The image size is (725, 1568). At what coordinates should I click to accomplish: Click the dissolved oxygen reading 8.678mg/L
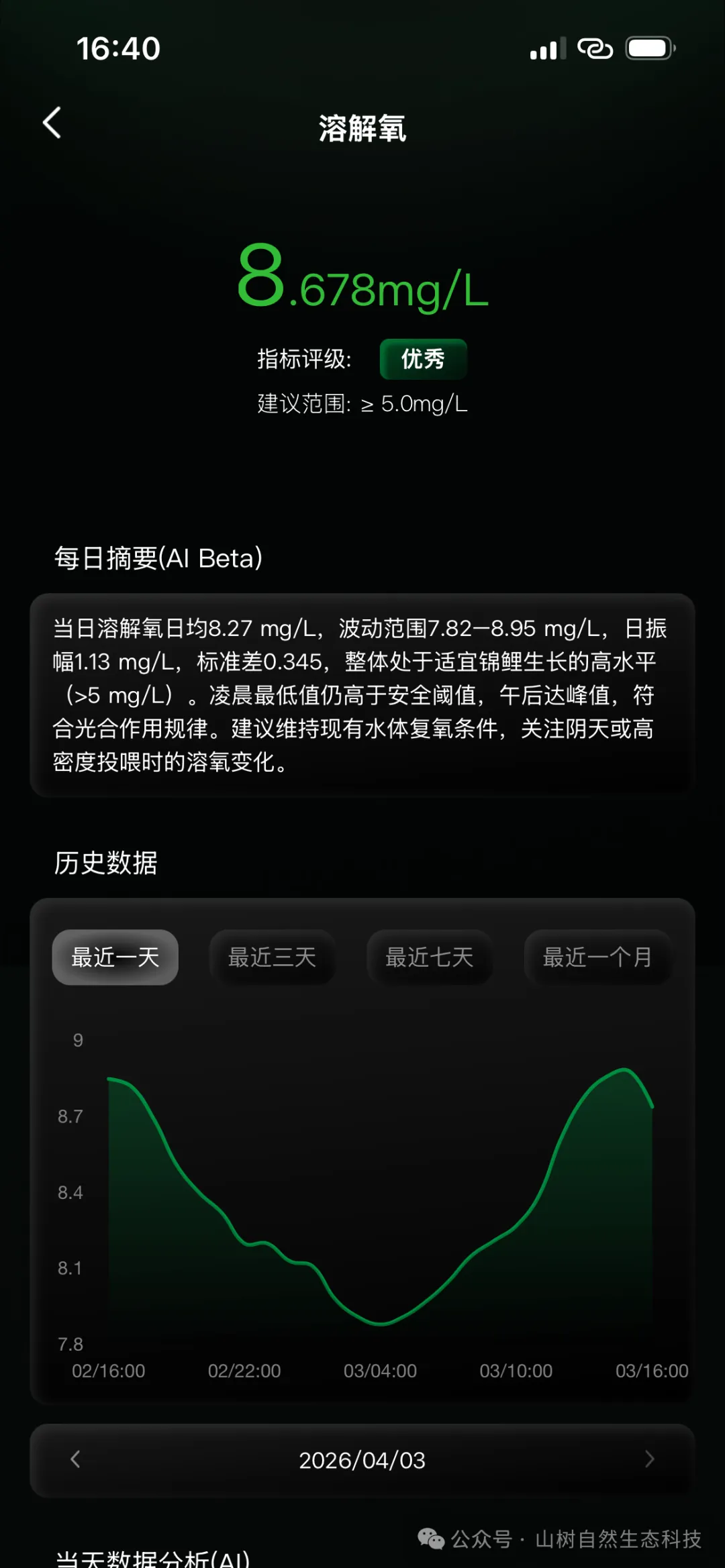362,282
